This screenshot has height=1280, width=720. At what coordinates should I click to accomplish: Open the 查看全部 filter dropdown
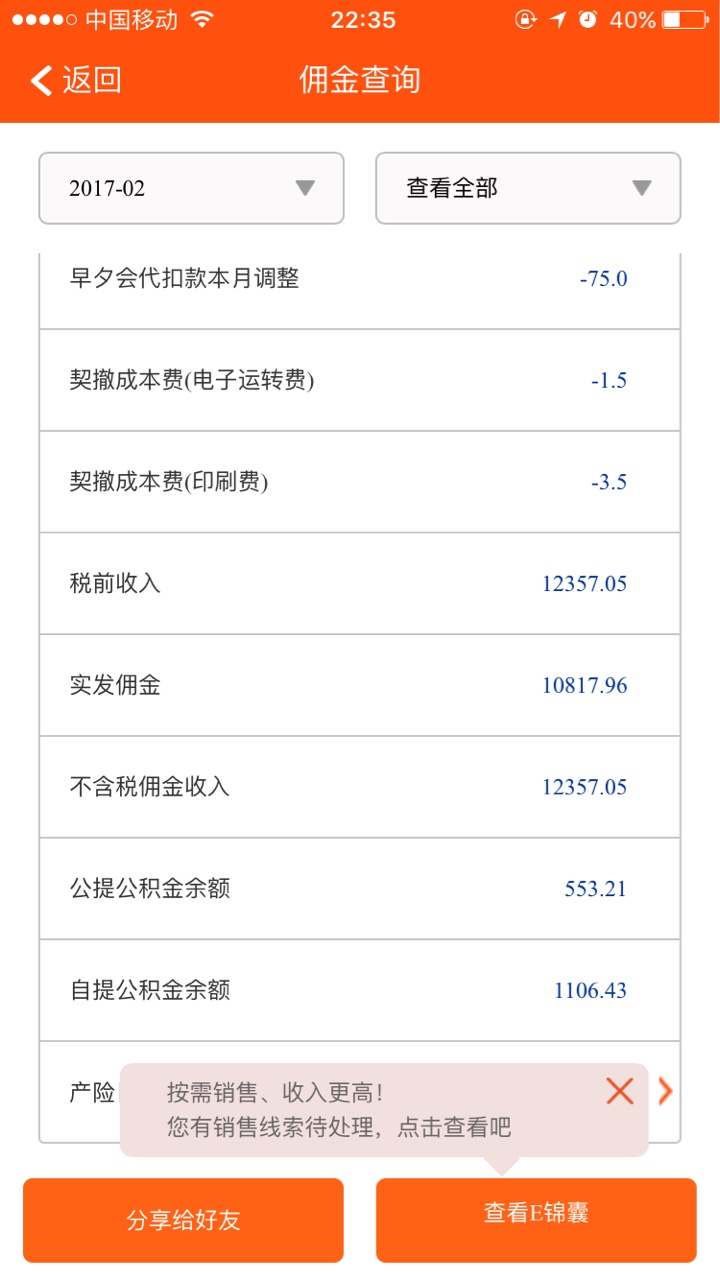(x=528, y=188)
